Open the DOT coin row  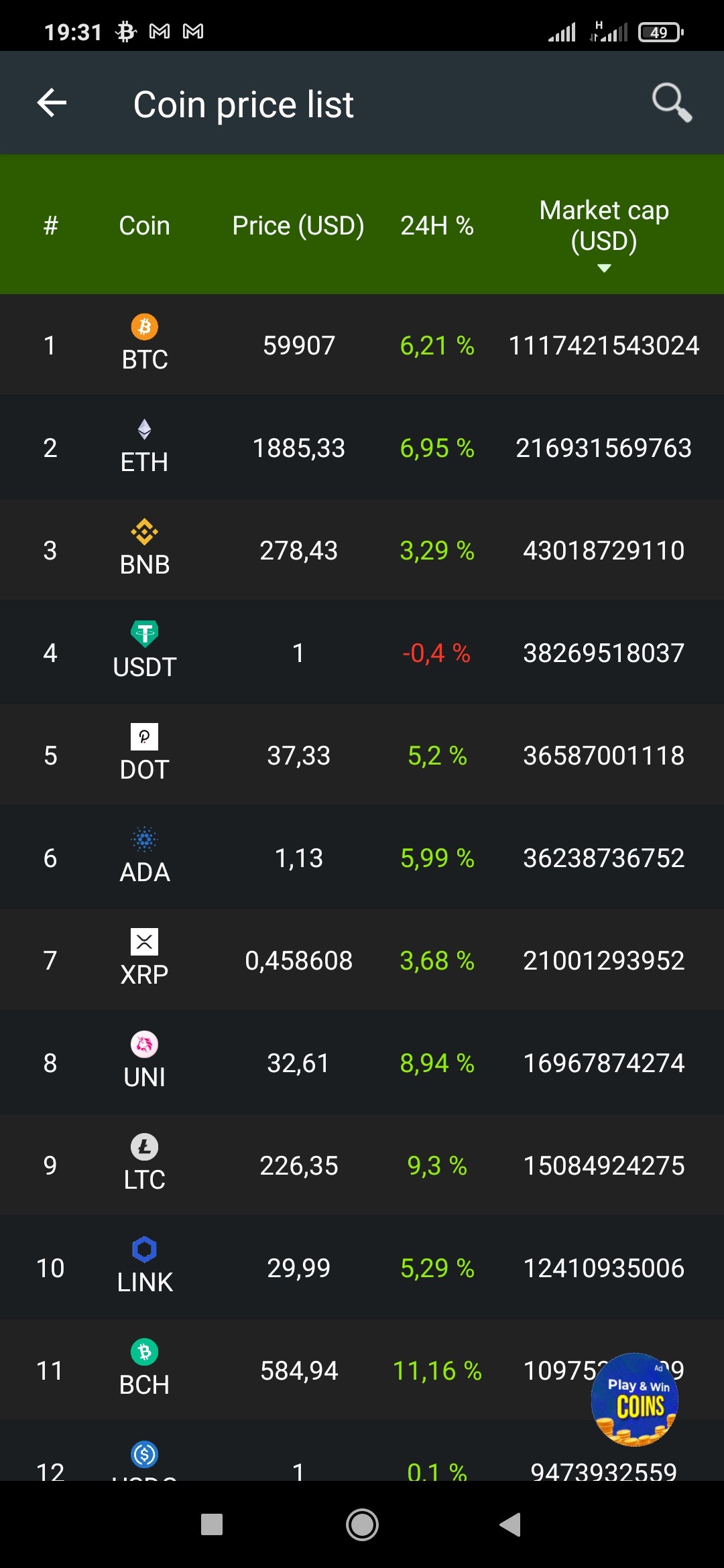362,755
